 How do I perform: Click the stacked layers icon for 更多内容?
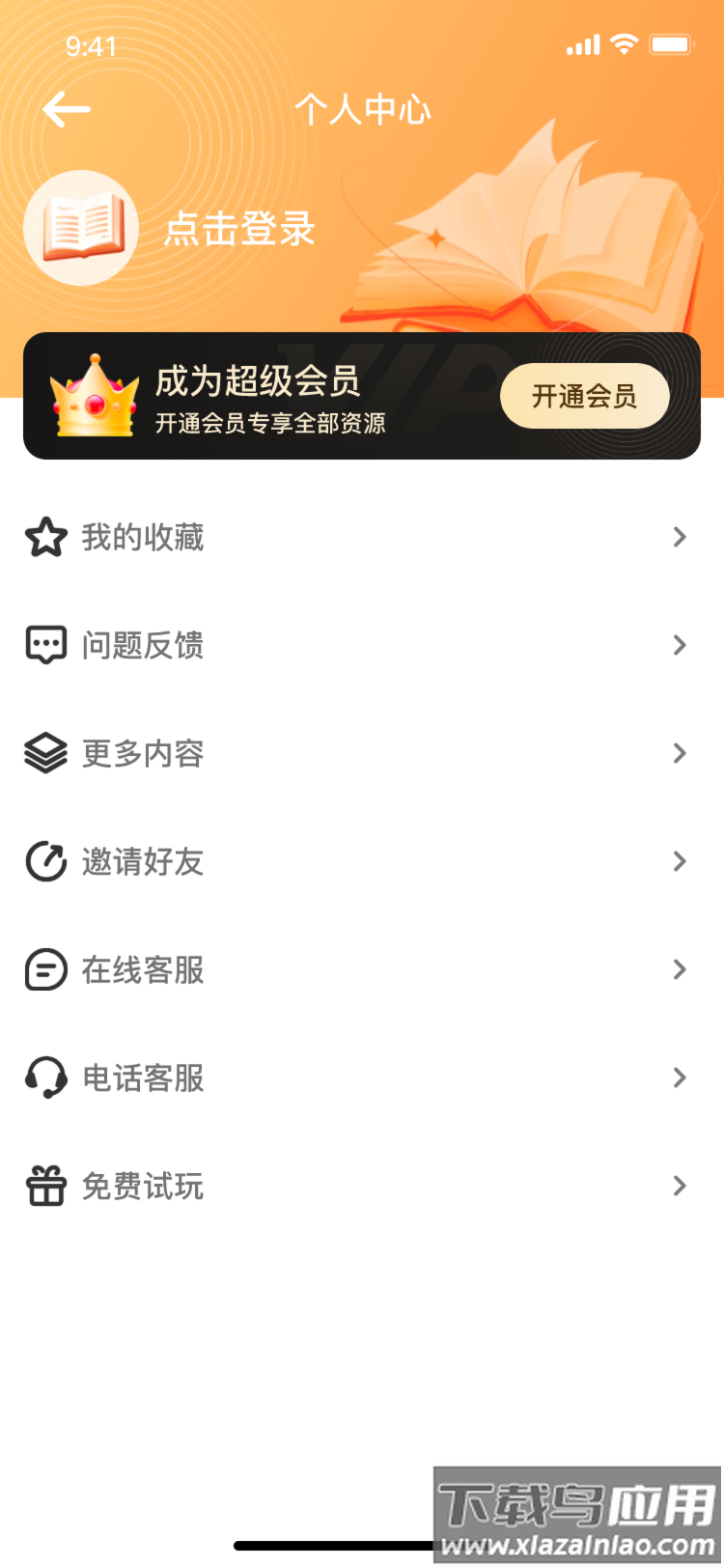click(x=46, y=753)
